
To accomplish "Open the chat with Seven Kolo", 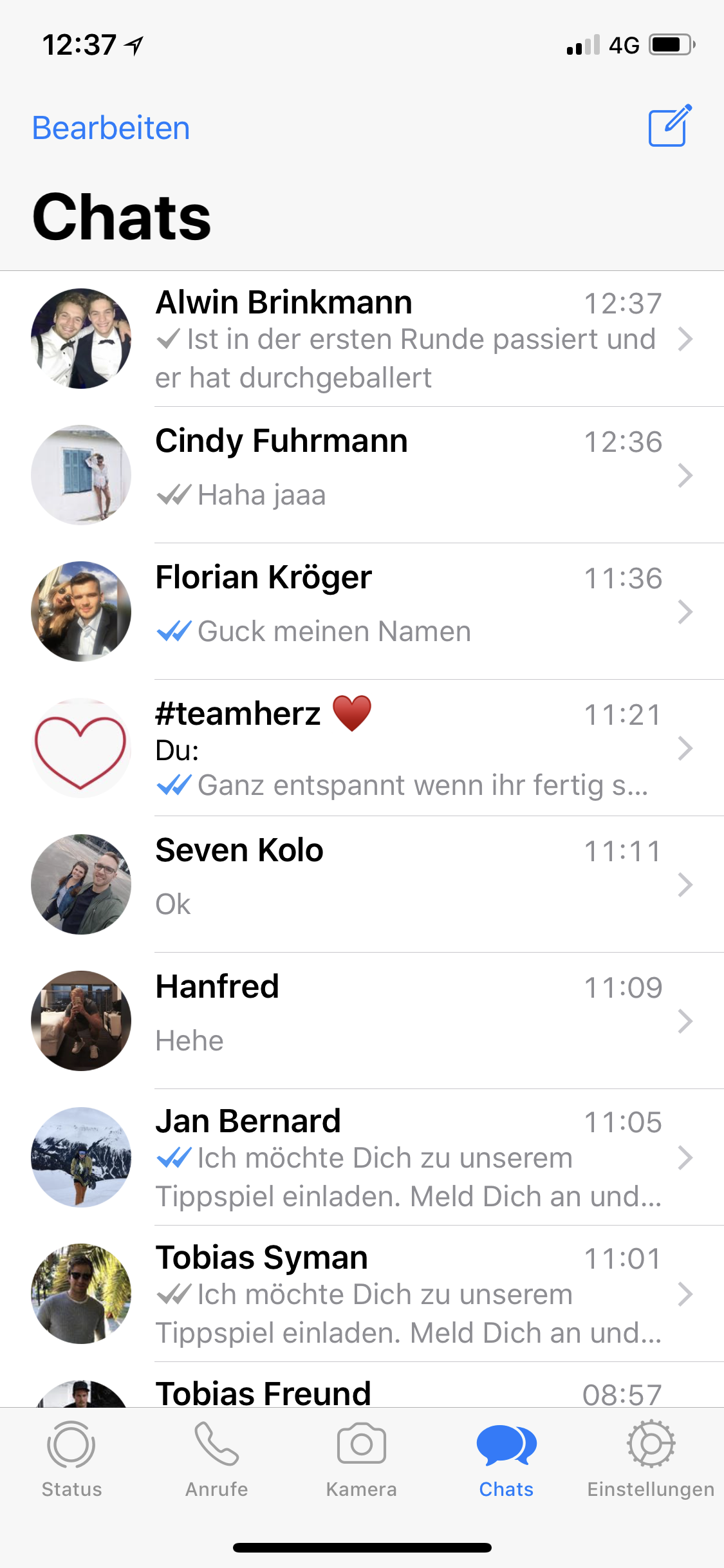I will (x=362, y=885).
